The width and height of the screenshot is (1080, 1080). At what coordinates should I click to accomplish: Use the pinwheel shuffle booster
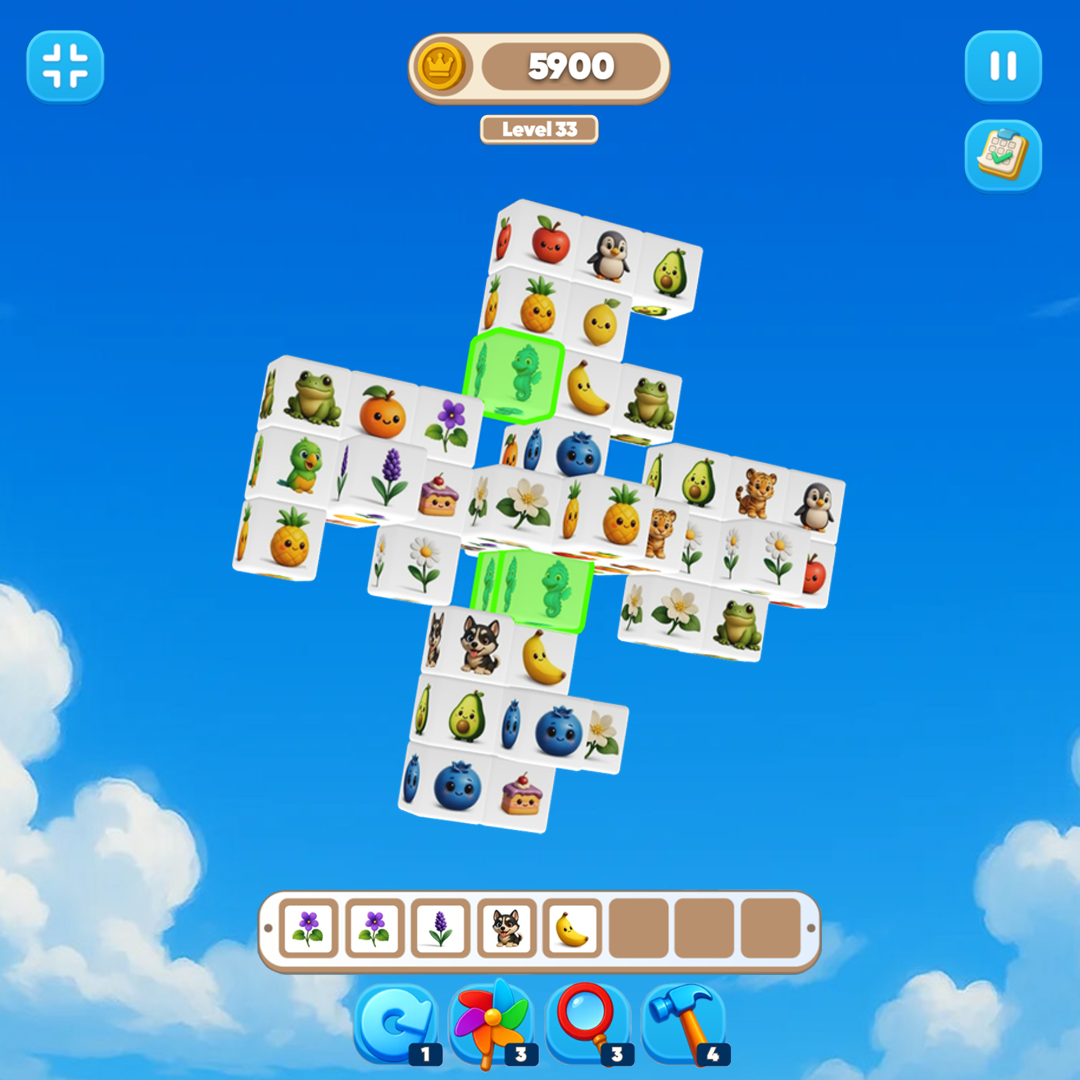490,1024
